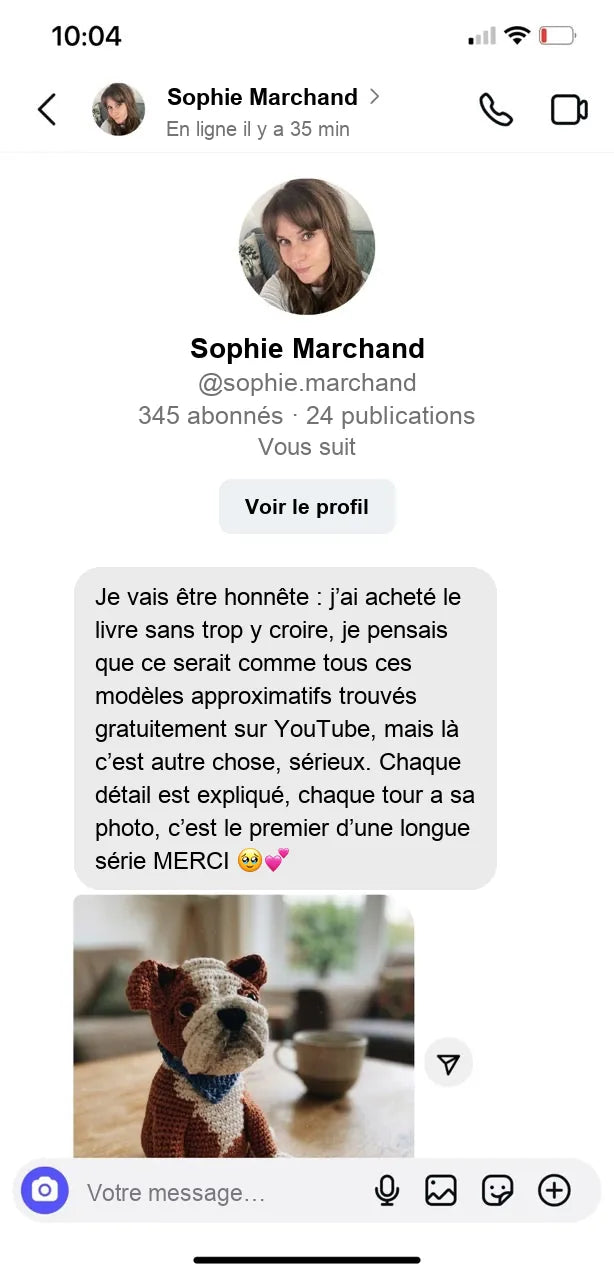The width and height of the screenshot is (614, 1280).
Task: Start a video call with Sophie Marchand
Action: pyautogui.click(x=569, y=110)
